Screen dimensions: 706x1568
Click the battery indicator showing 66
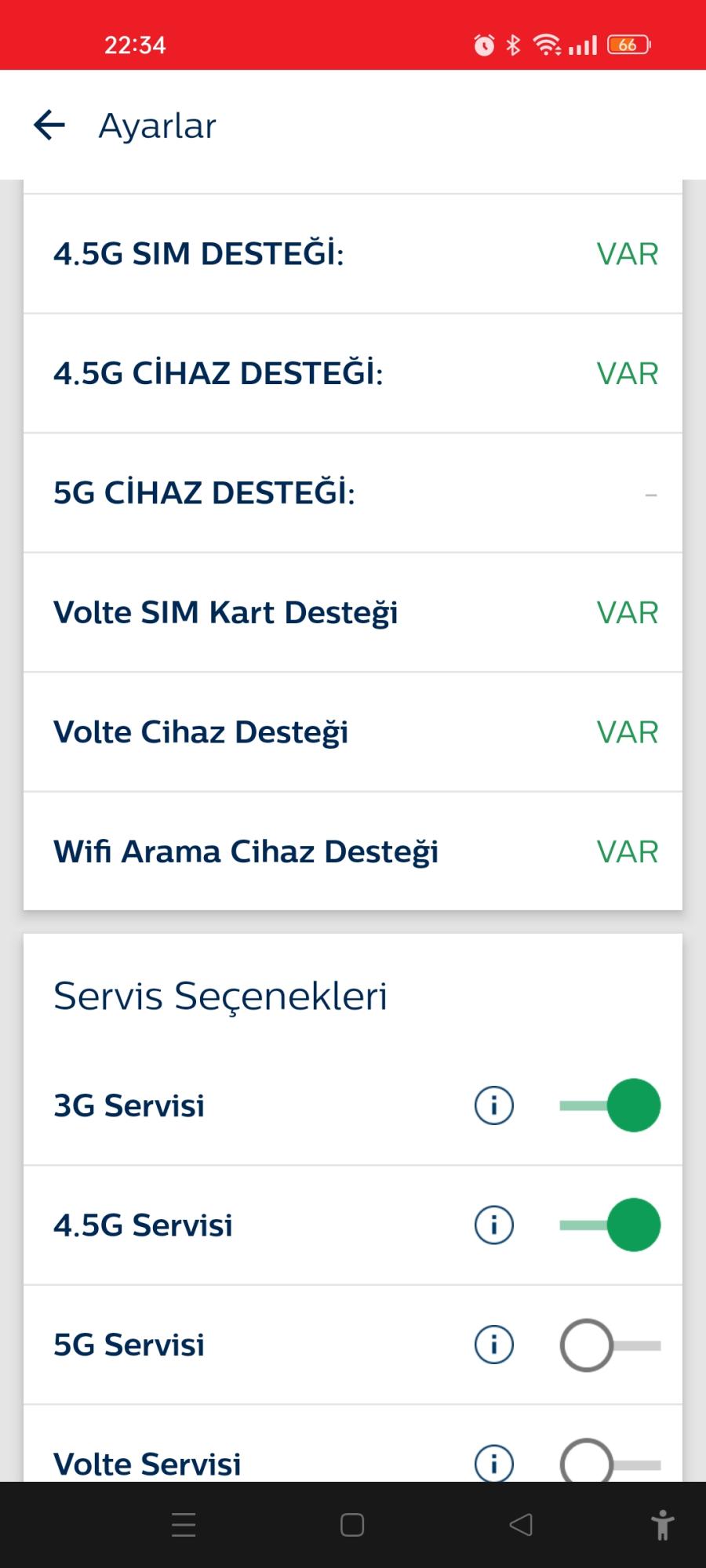tap(628, 45)
